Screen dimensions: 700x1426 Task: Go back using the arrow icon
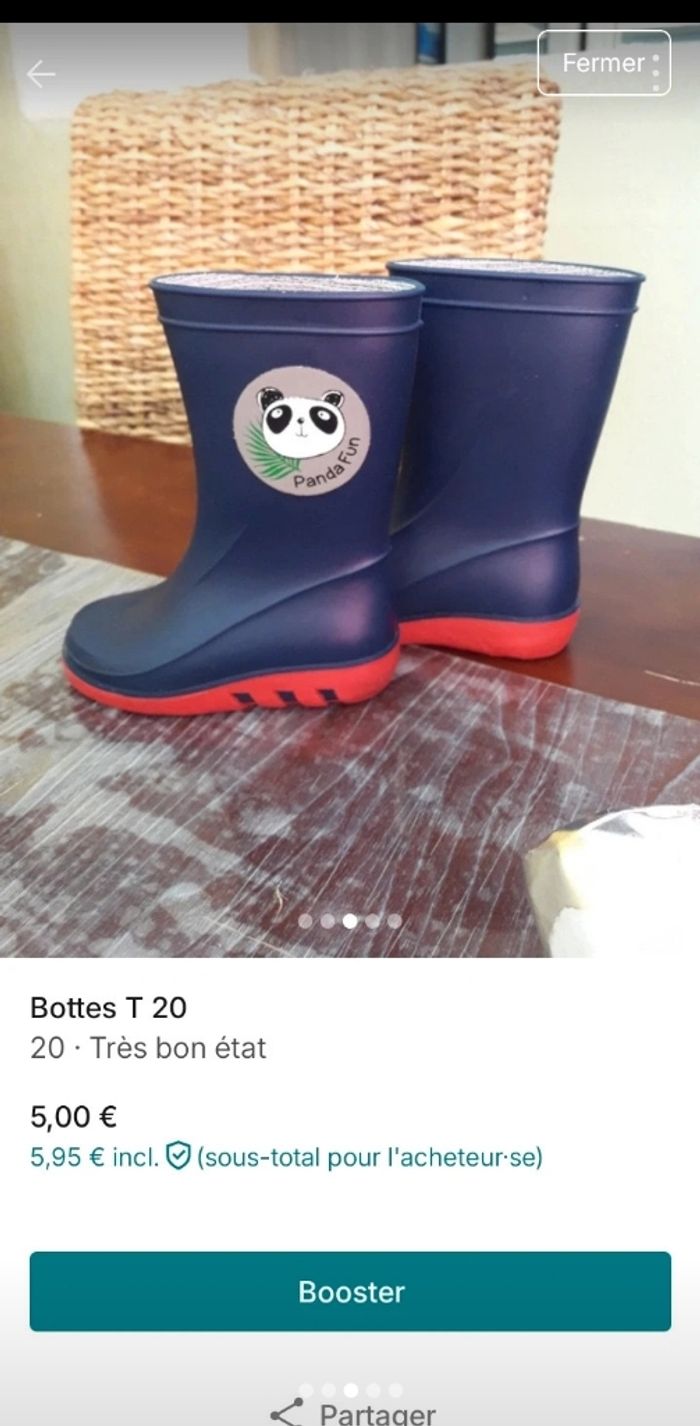click(41, 74)
